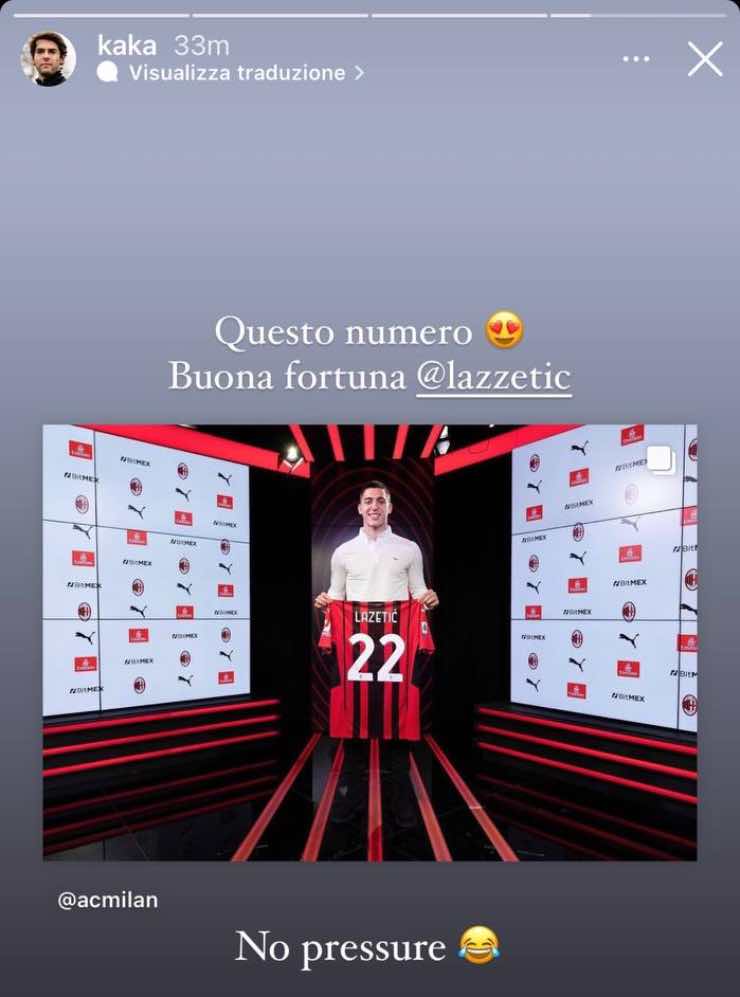Open the shared AC Milan post
This screenshot has height=997, width=740.
pos(369,642)
